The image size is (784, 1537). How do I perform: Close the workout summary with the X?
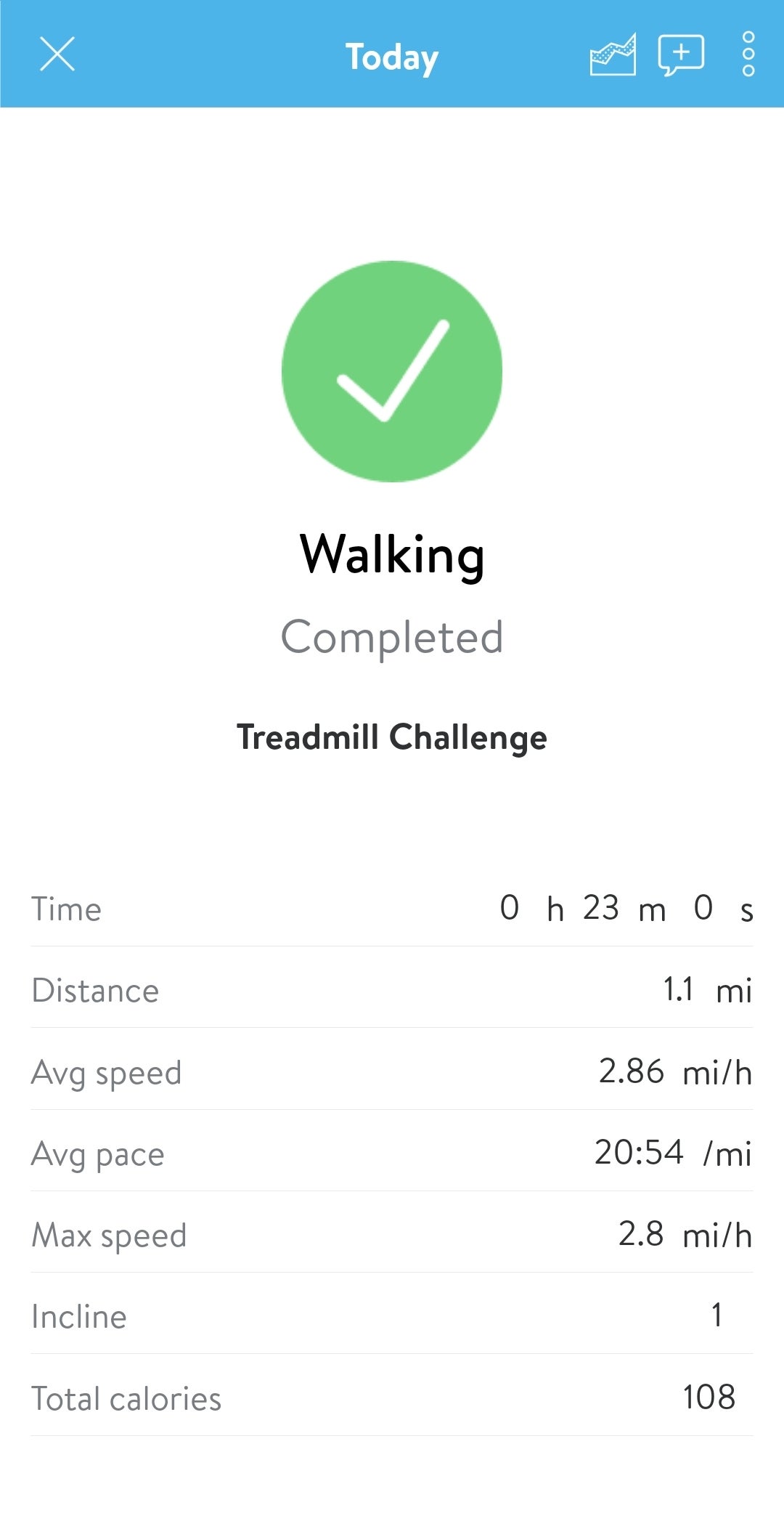pyautogui.click(x=57, y=54)
